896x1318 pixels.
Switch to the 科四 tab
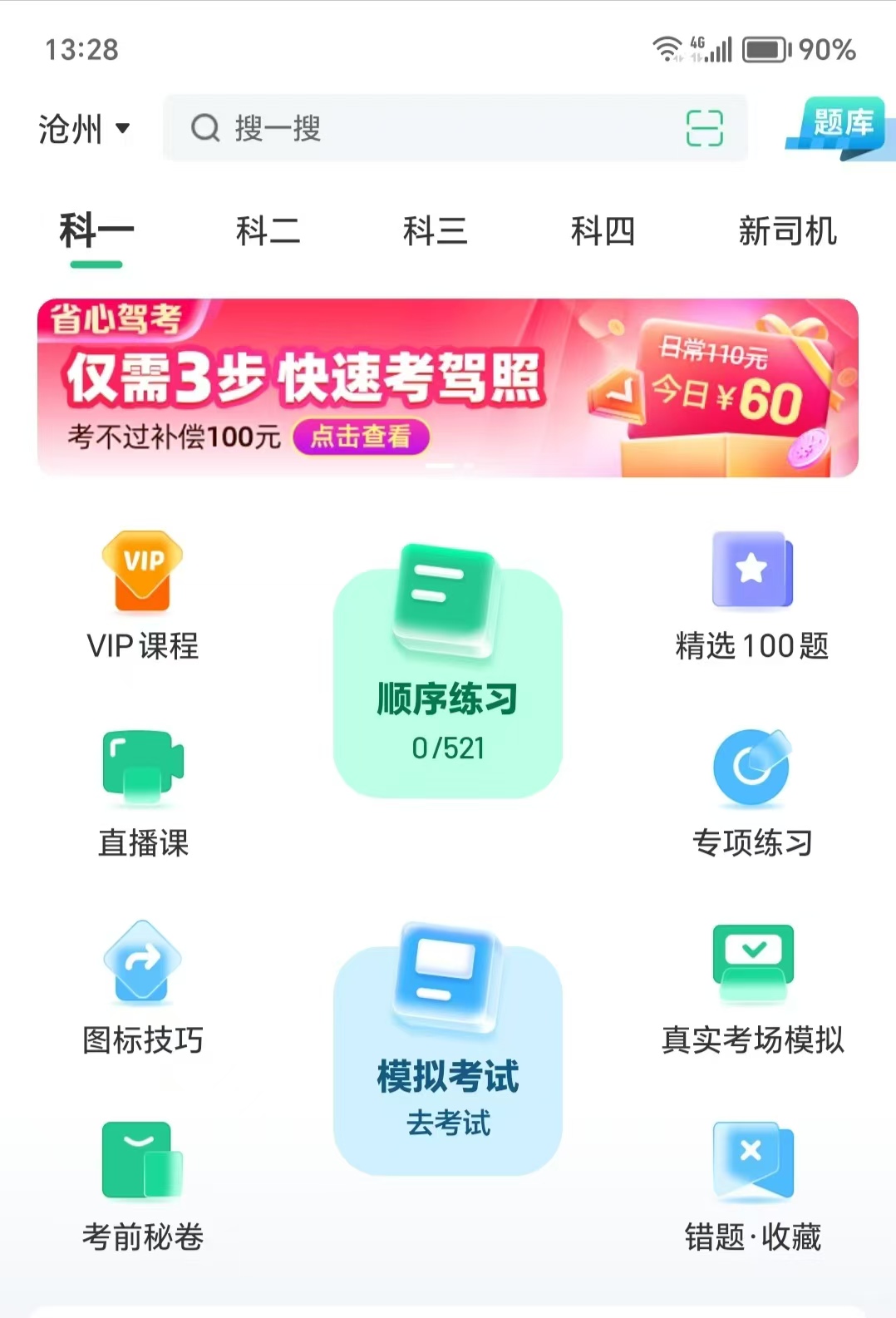tap(603, 231)
